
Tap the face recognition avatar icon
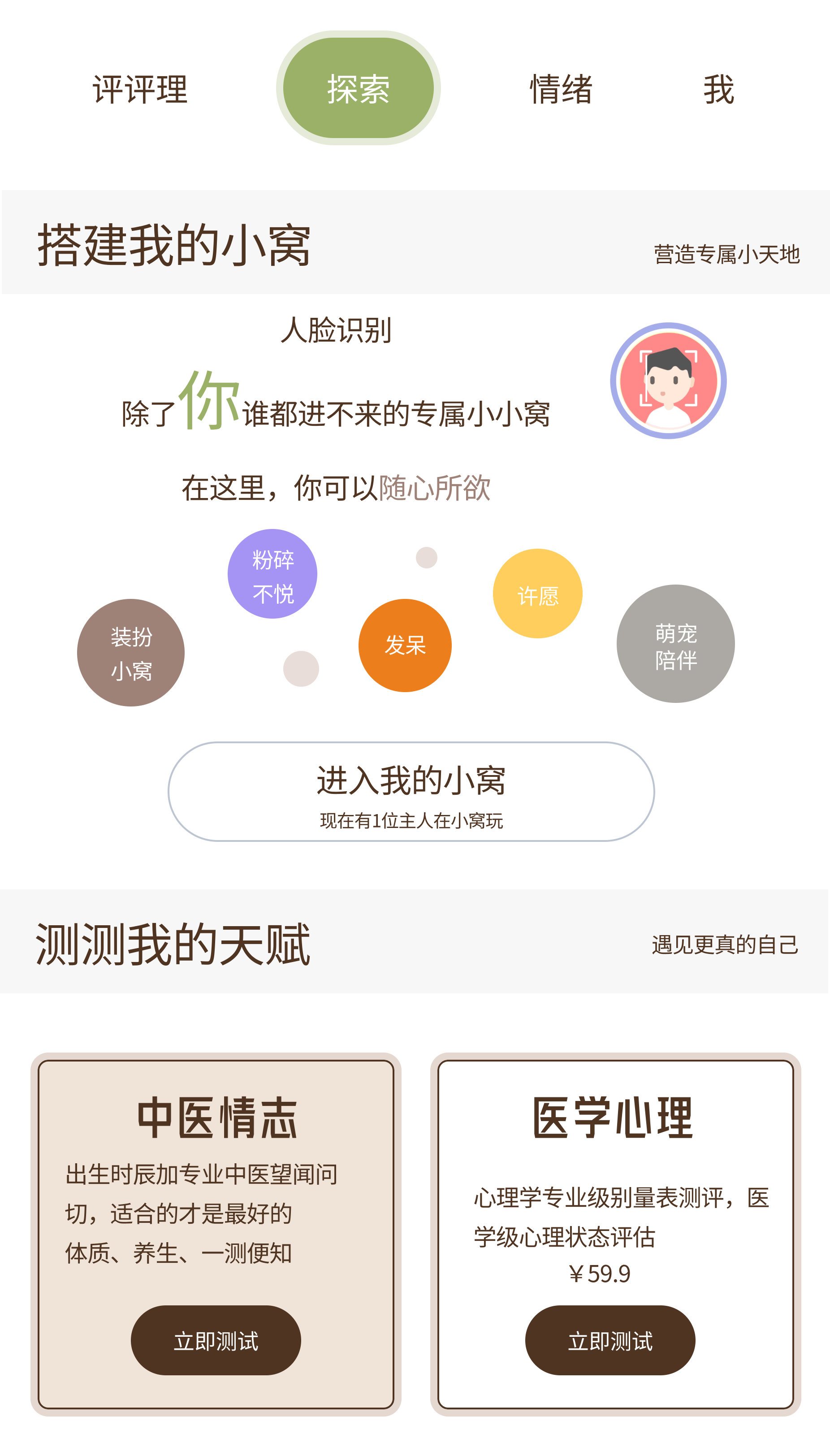coord(668,381)
